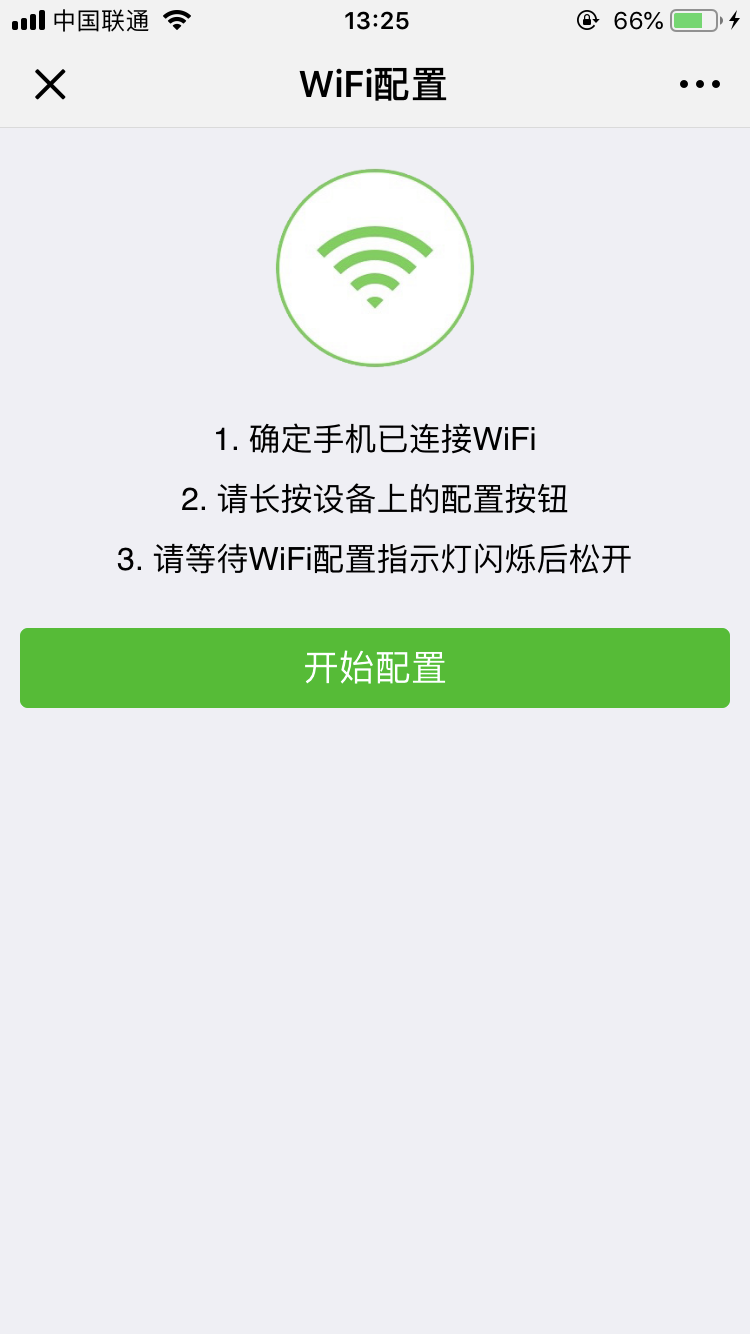
Task: Tap the clock showing 13:25
Action: pos(375,20)
